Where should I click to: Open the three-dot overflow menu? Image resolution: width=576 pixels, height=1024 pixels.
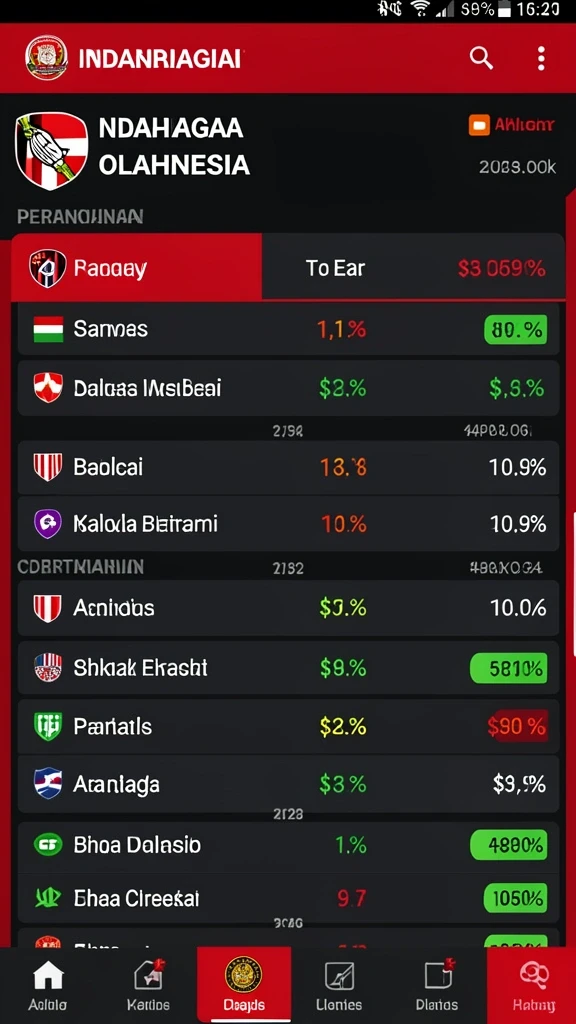coord(541,58)
